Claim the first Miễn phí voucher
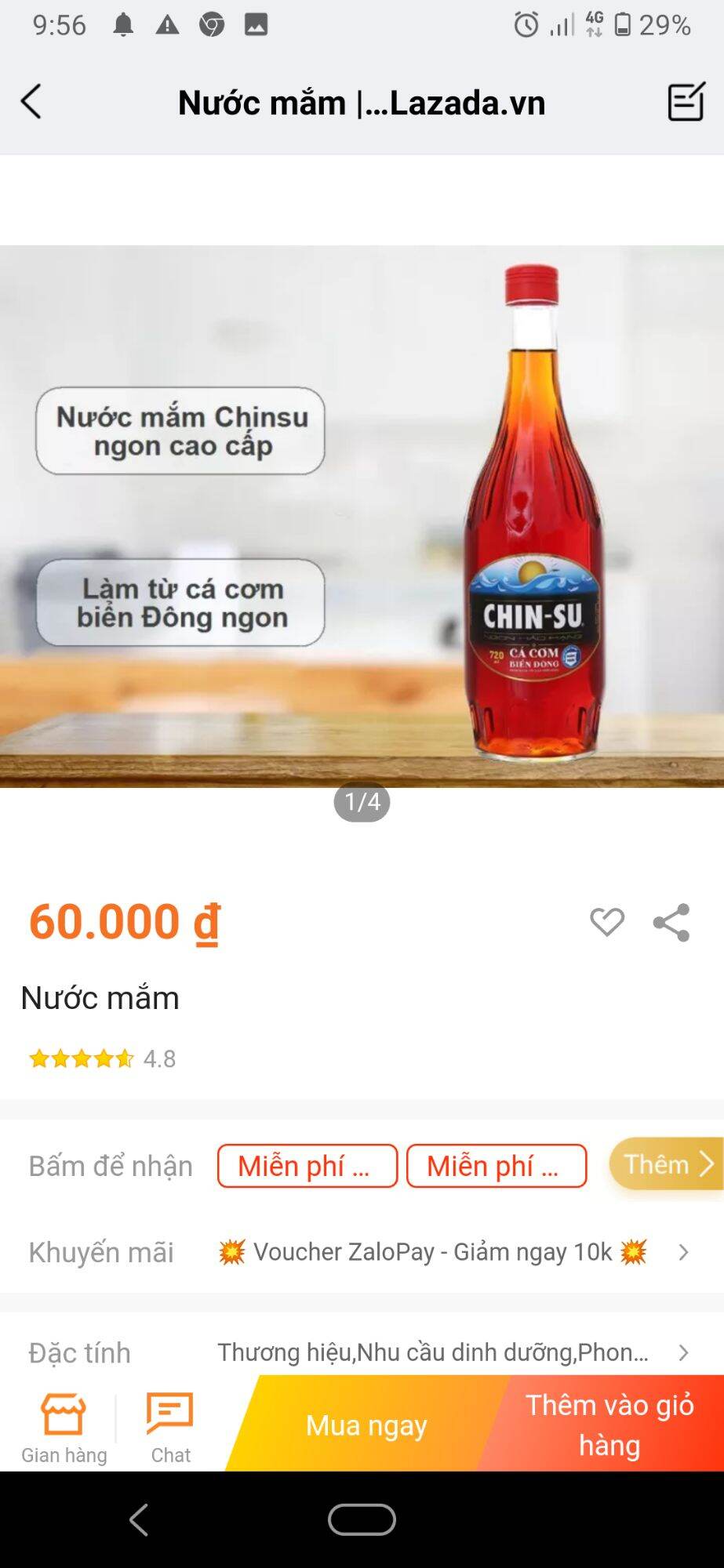 [x=307, y=1166]
